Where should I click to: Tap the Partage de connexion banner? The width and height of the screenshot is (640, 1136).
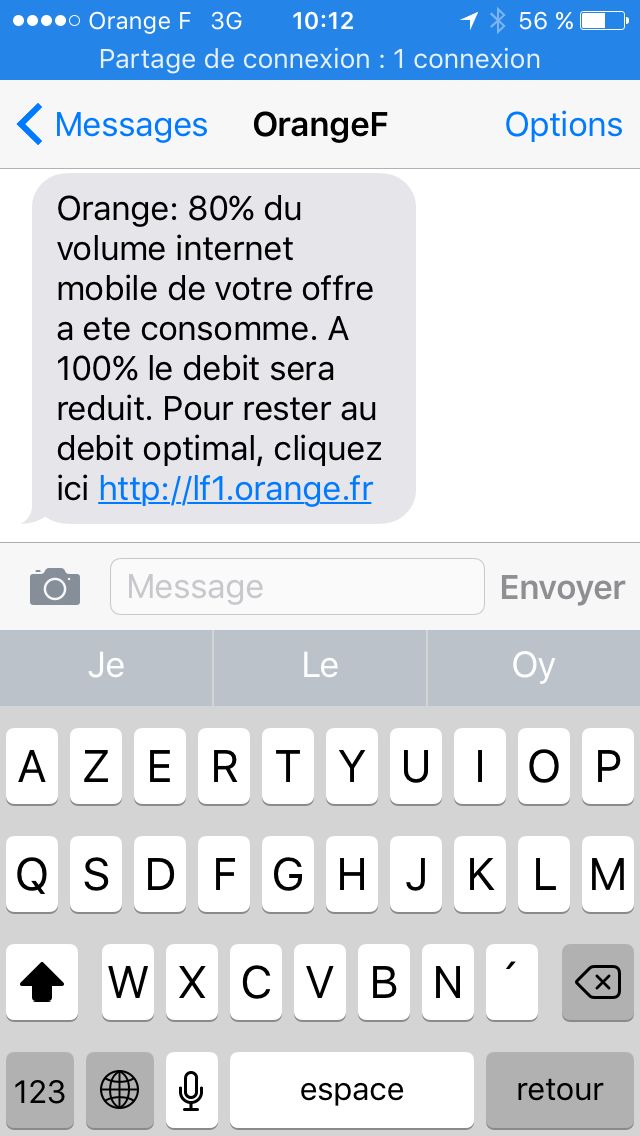320,59
